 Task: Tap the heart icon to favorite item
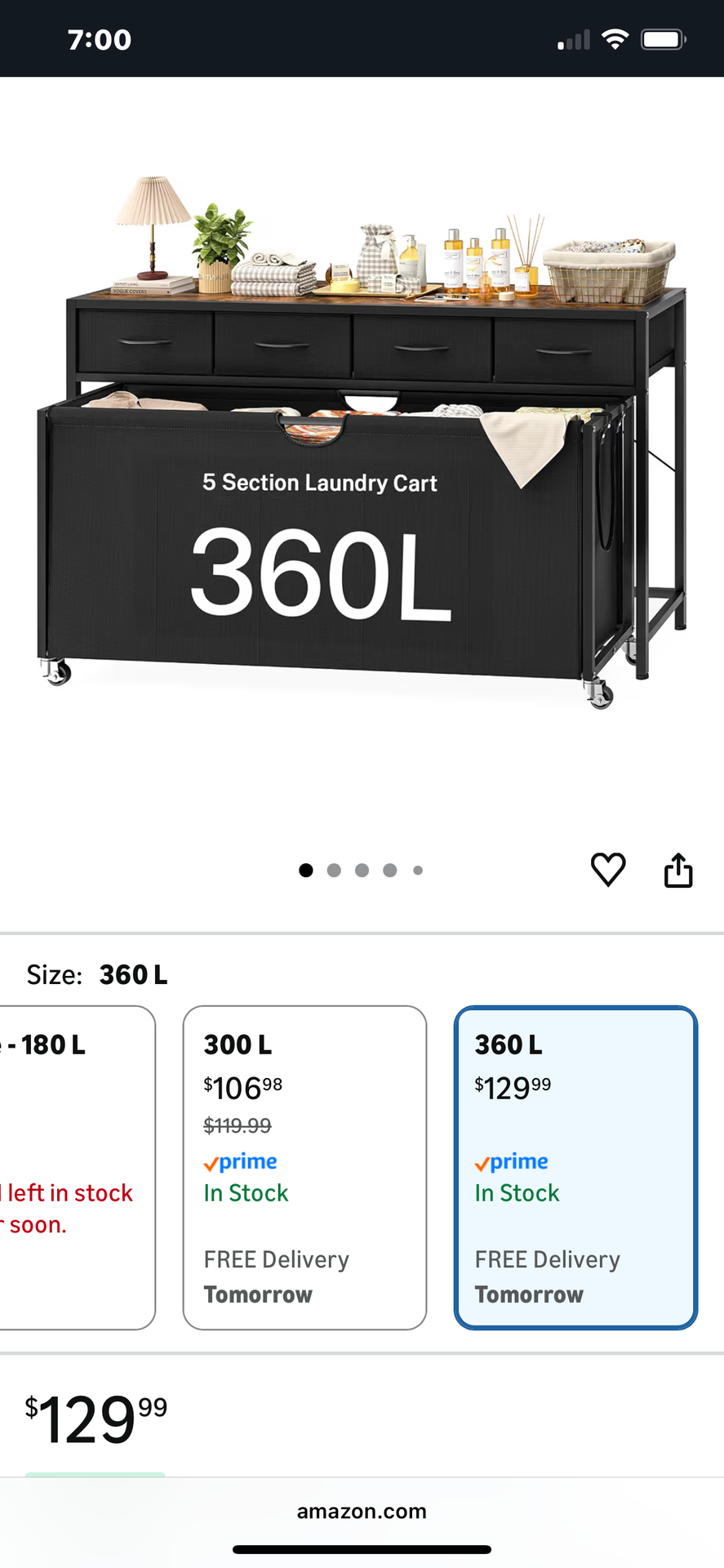608,870
